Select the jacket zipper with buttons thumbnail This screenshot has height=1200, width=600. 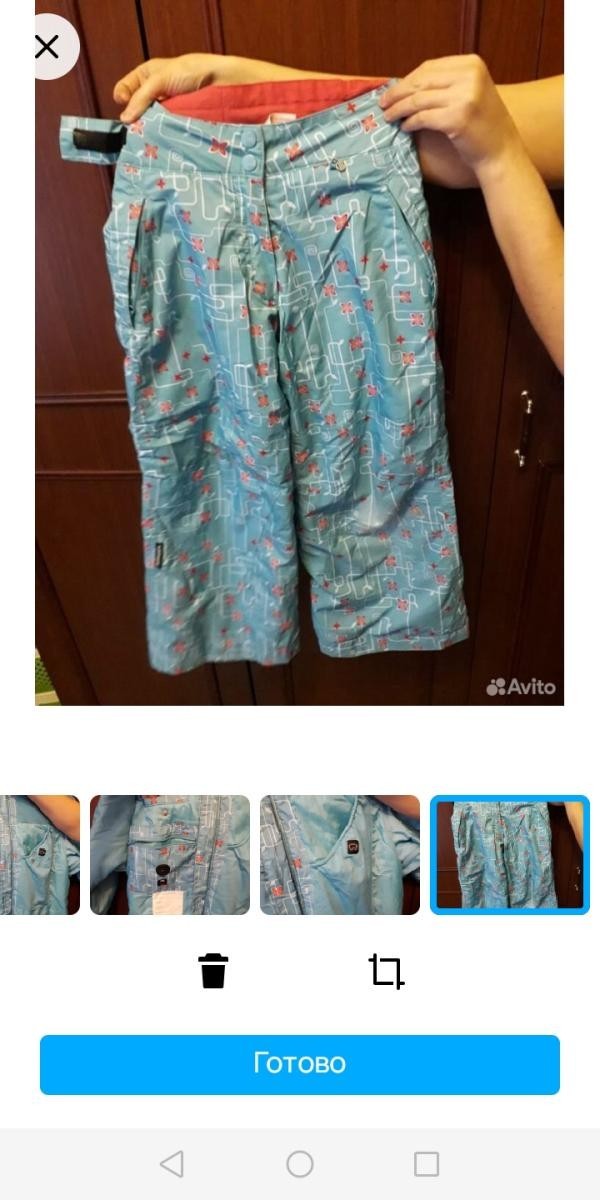[x=170, y=855]
